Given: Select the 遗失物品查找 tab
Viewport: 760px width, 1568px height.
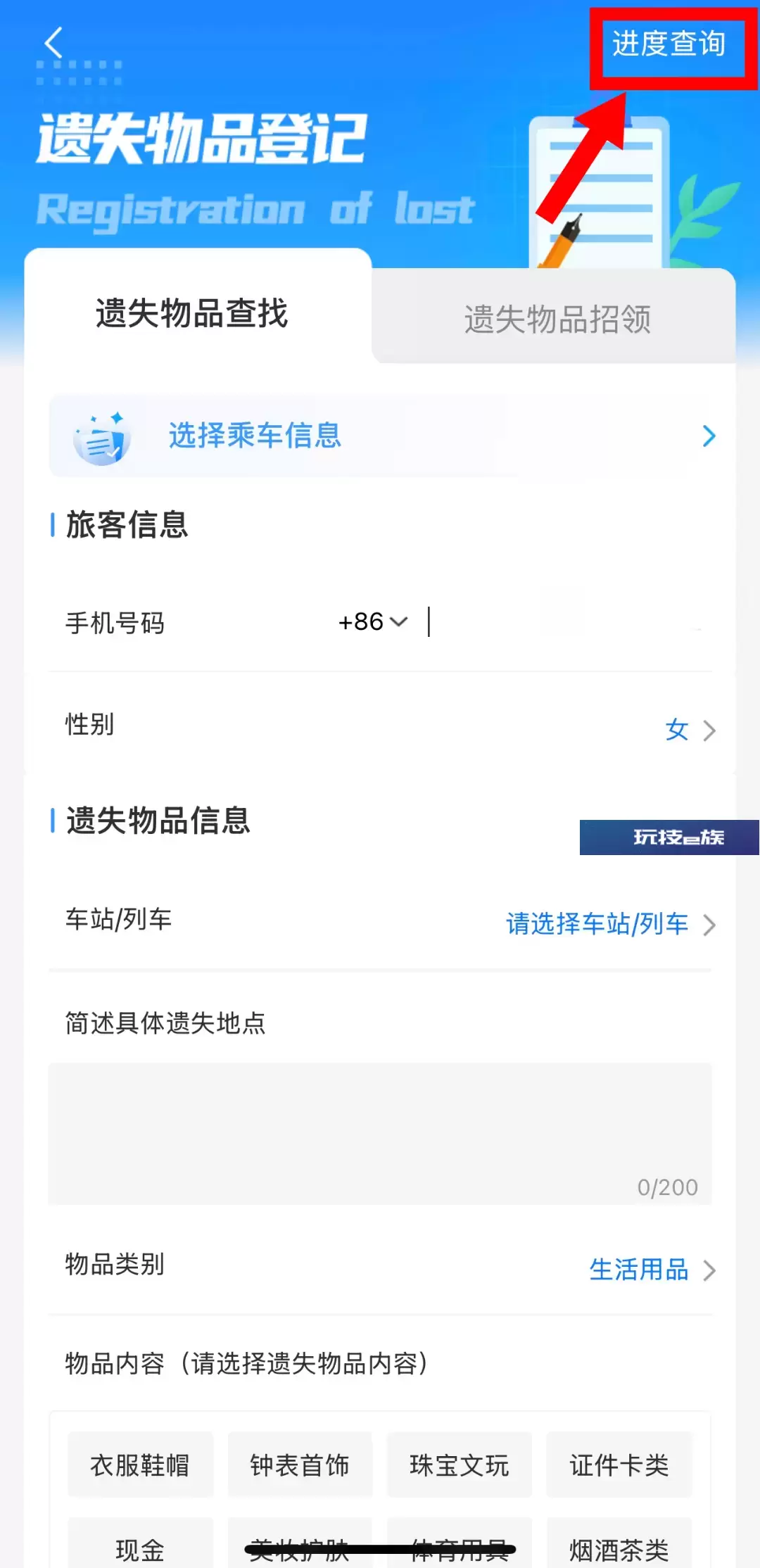Looking at the screenshot, I should (x=191, y=313).
